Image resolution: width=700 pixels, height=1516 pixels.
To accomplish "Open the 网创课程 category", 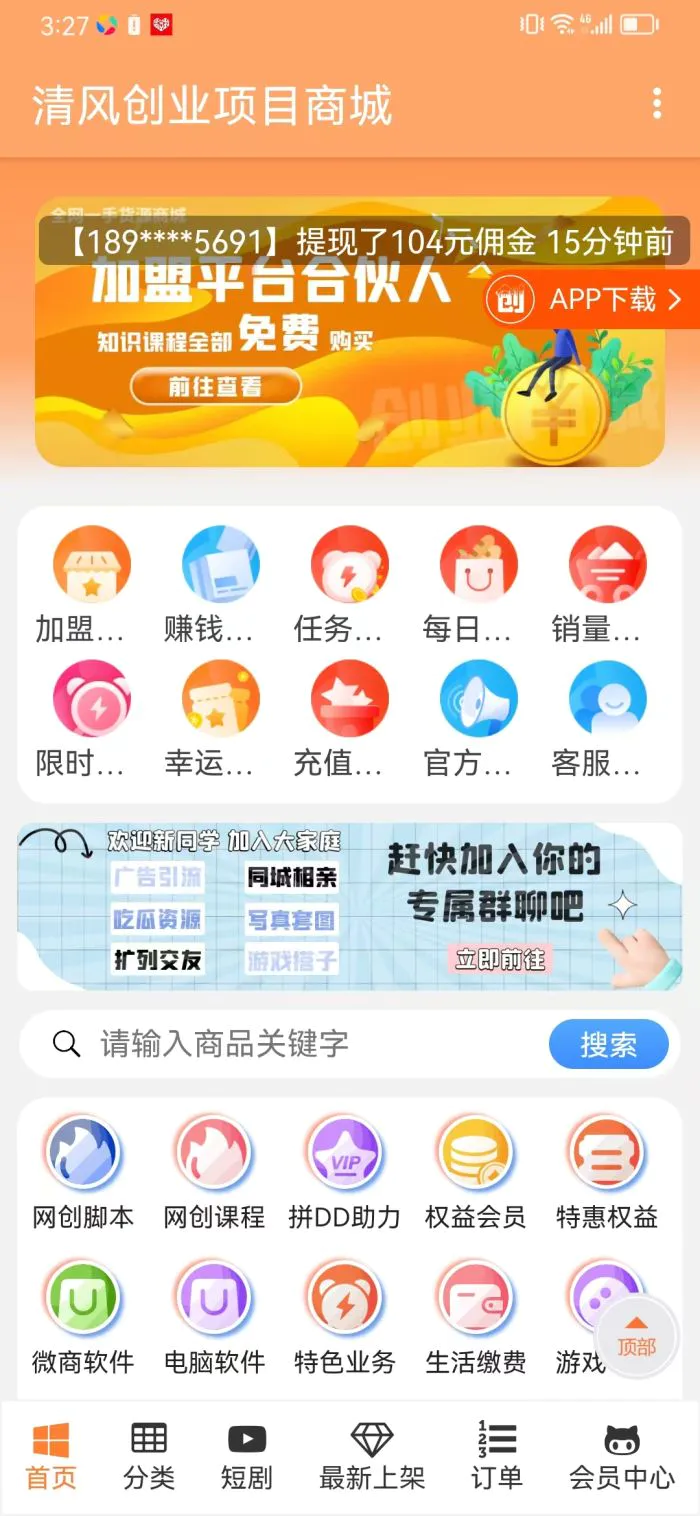I will [x=214, y=1172].
